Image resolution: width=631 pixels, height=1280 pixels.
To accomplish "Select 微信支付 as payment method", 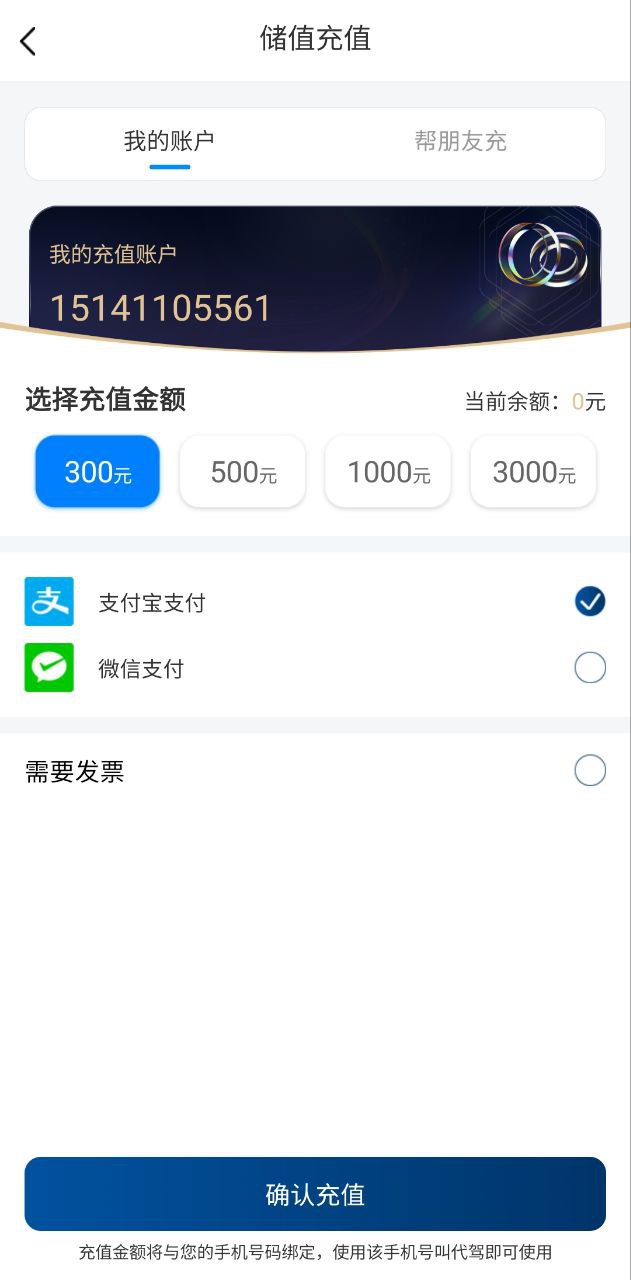I will click(590, 668).
